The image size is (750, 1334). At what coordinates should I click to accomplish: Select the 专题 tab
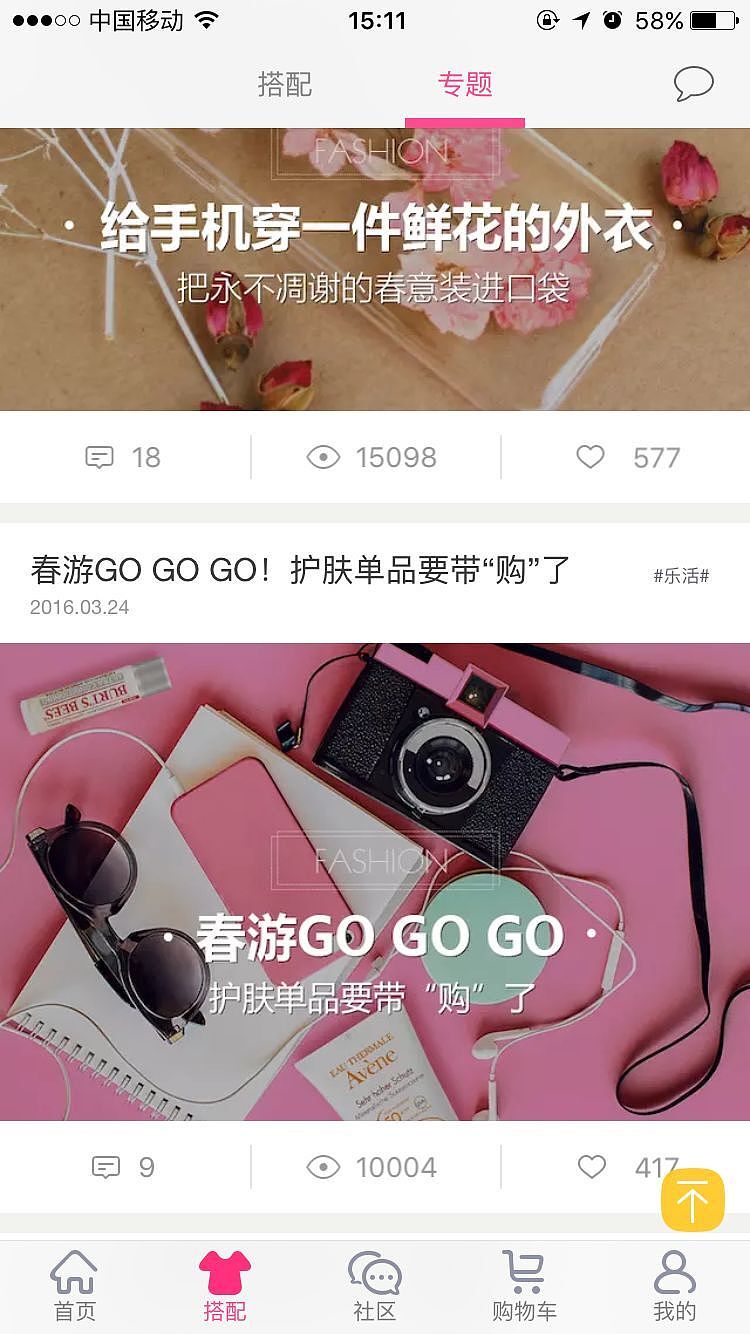tap(464, 86)
